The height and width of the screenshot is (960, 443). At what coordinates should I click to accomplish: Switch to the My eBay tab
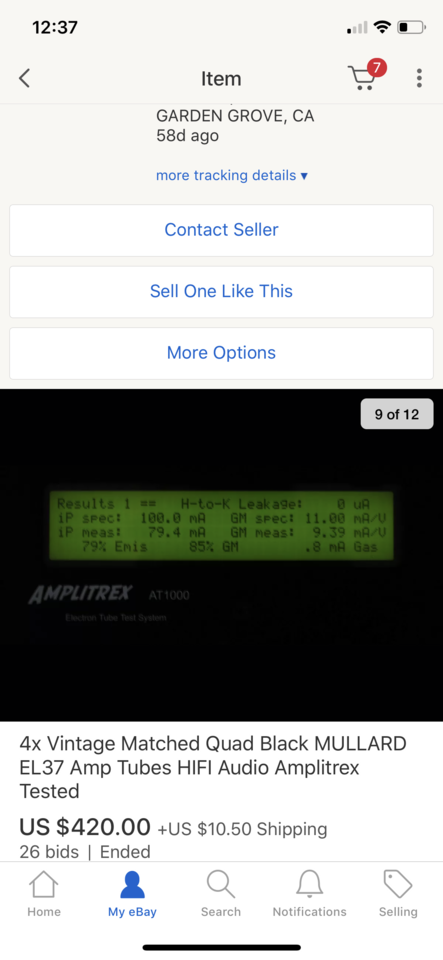[x=132, y=894]
